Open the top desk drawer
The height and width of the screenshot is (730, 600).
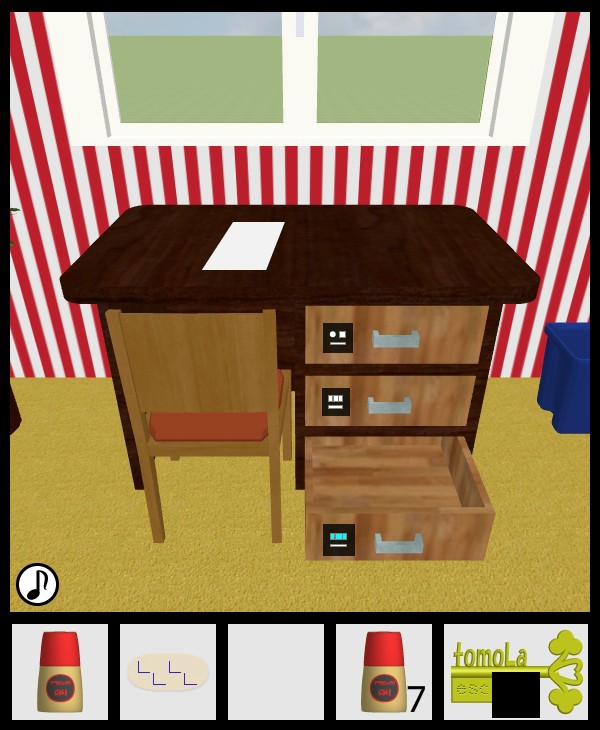click(x=395, y=336)
